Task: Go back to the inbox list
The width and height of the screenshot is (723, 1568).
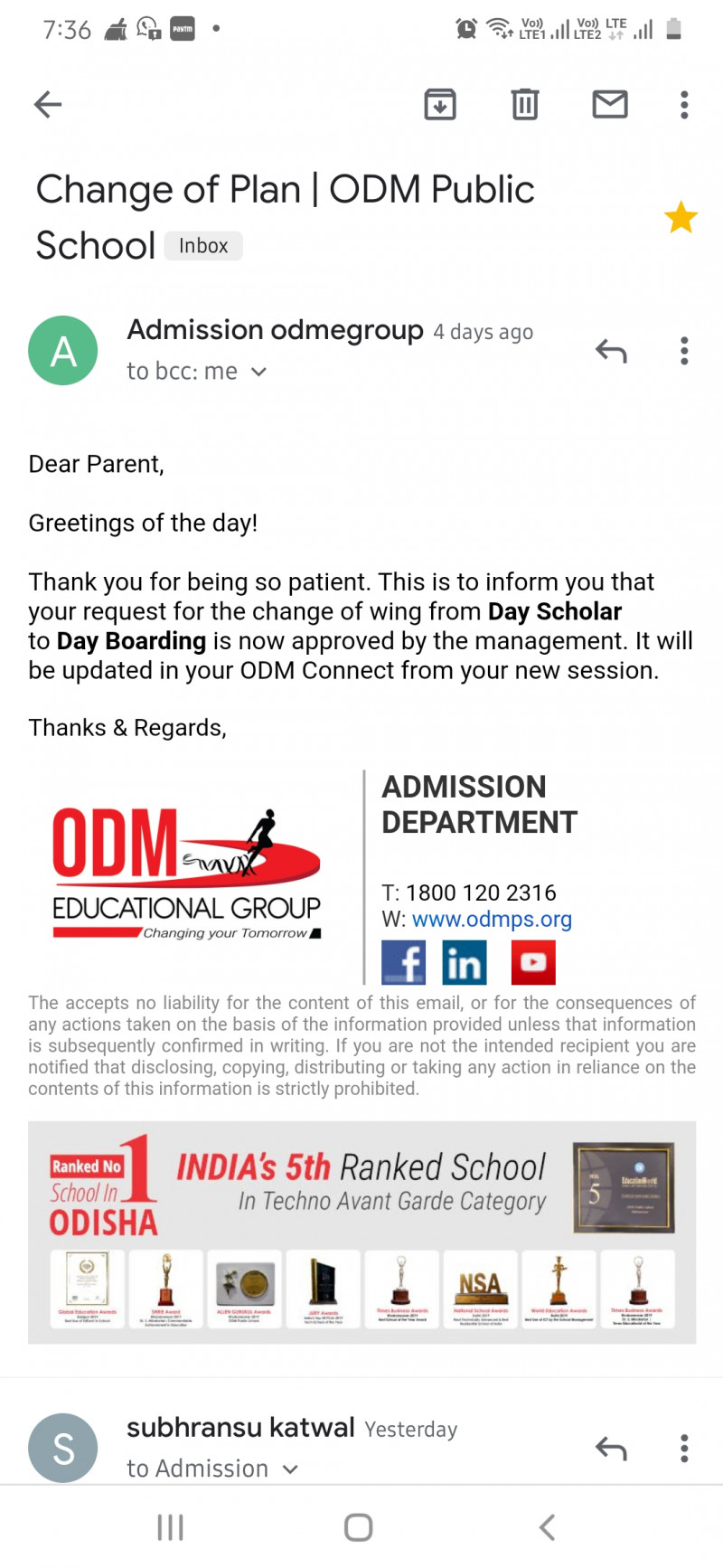Action: click(48, 105)
